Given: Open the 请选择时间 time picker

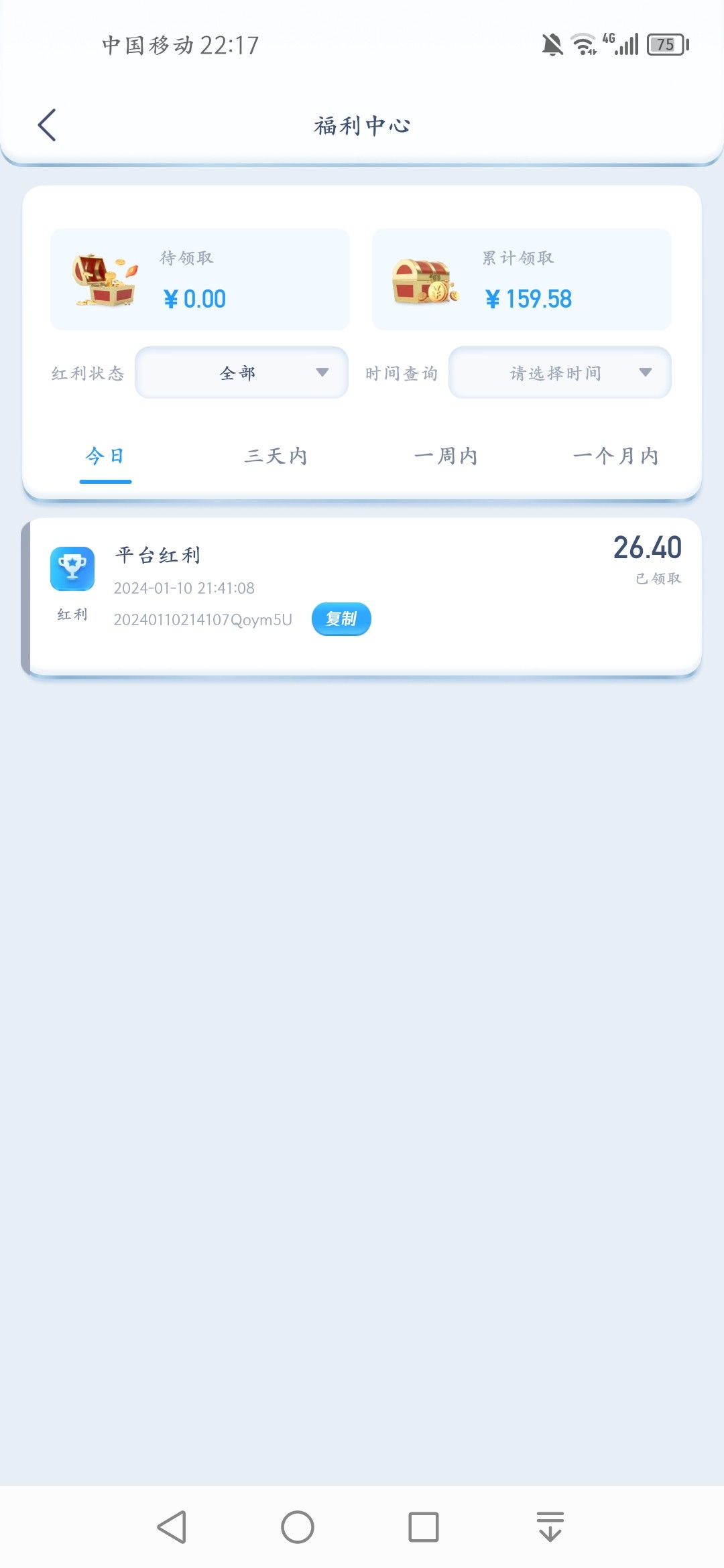Looking at the screenshot, I should coord(560,373).
